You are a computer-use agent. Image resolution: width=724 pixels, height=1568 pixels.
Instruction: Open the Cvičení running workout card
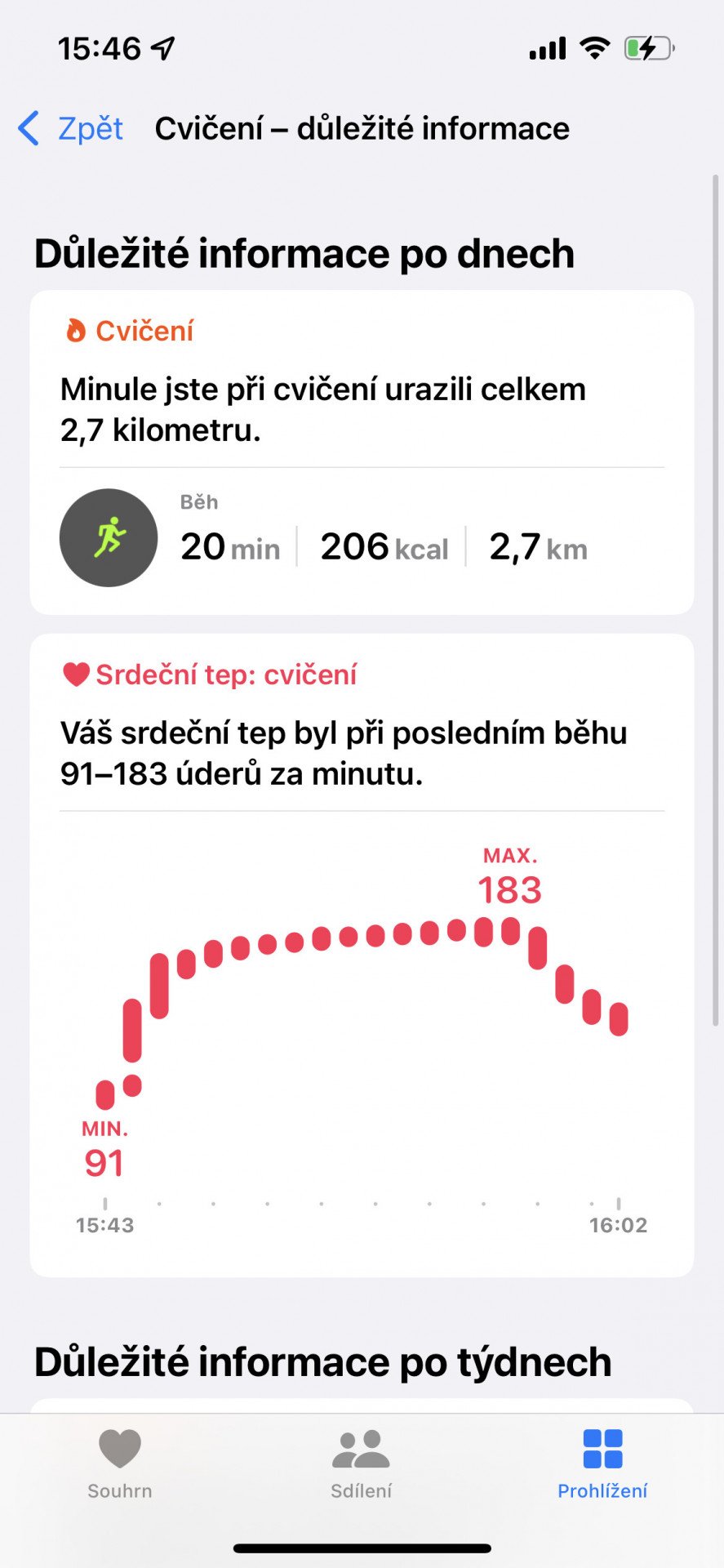(x=362, y=452)
